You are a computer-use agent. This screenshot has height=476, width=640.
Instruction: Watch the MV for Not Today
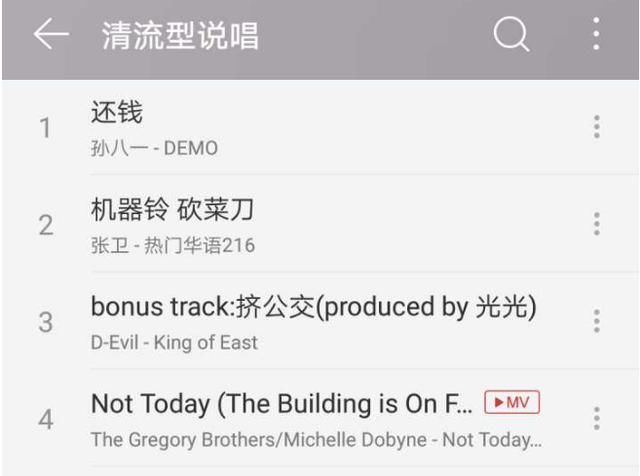[511, 403]
